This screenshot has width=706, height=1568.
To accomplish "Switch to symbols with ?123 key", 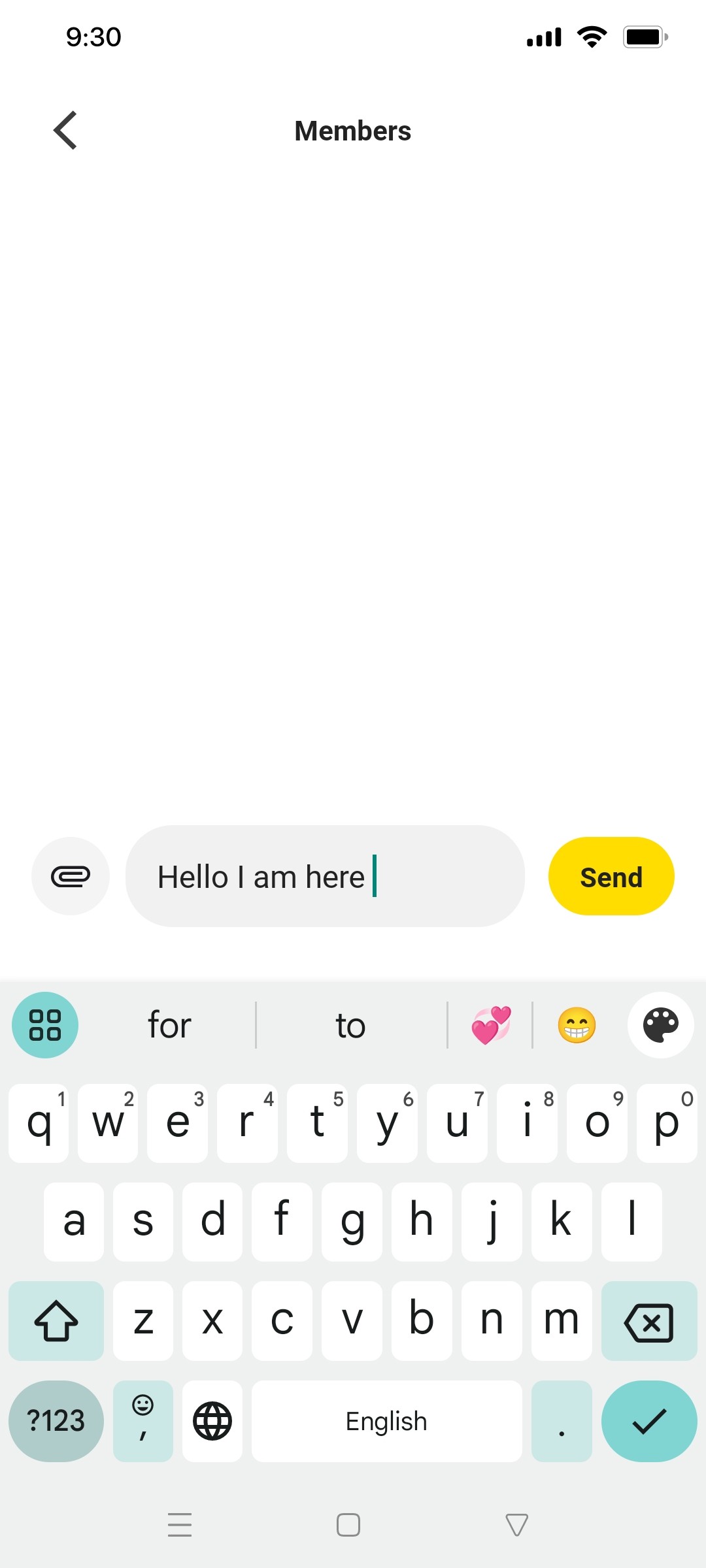I will 56,1421.
